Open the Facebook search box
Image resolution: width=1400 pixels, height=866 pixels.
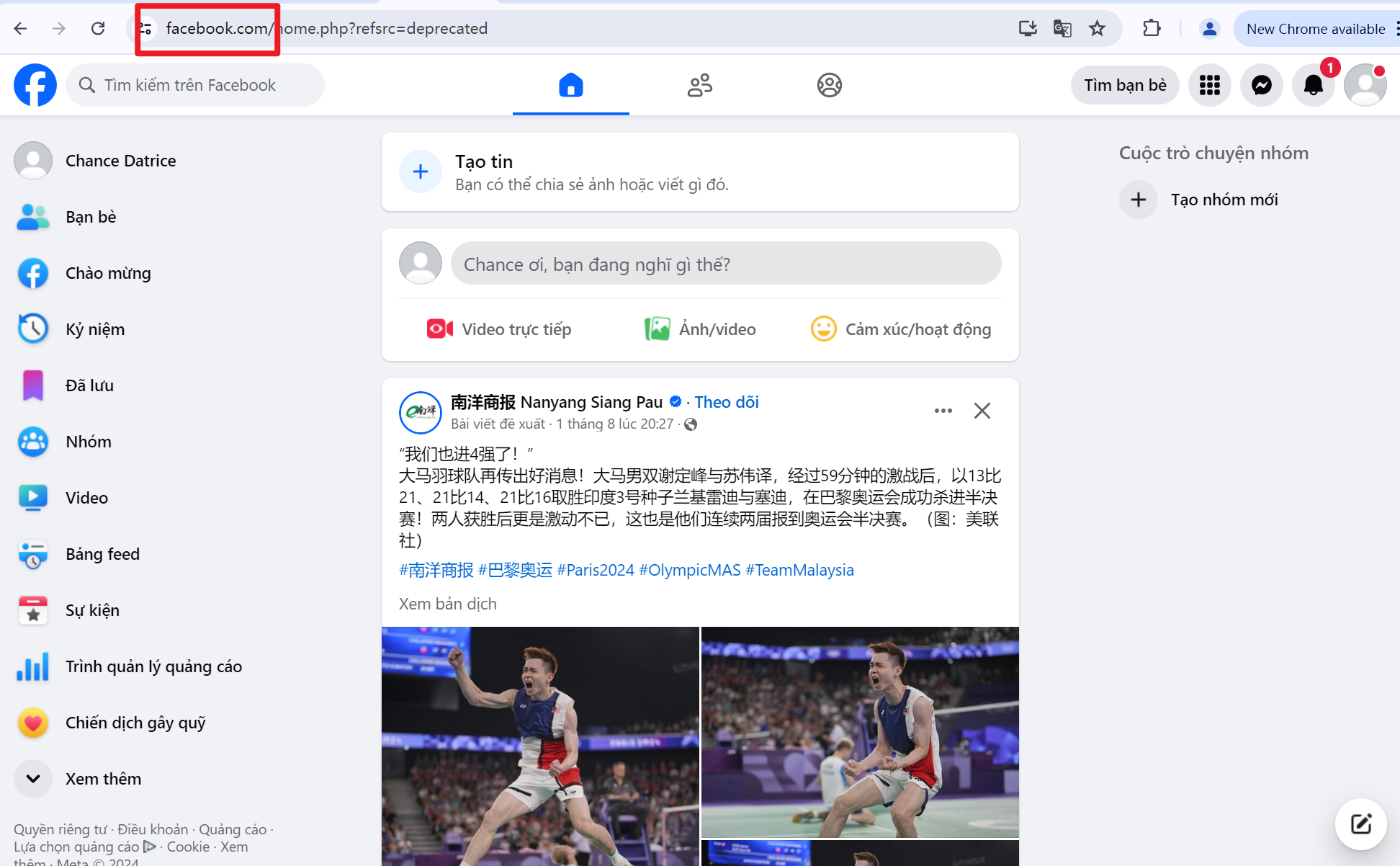click(194, 85)
